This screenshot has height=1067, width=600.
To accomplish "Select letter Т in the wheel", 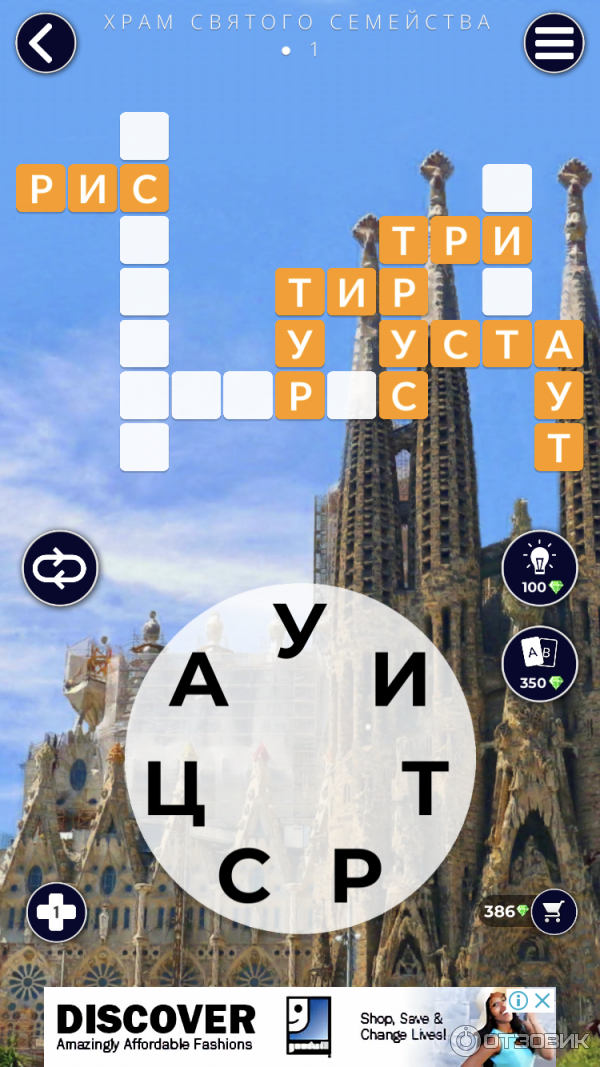I will (x=424, y=787).
